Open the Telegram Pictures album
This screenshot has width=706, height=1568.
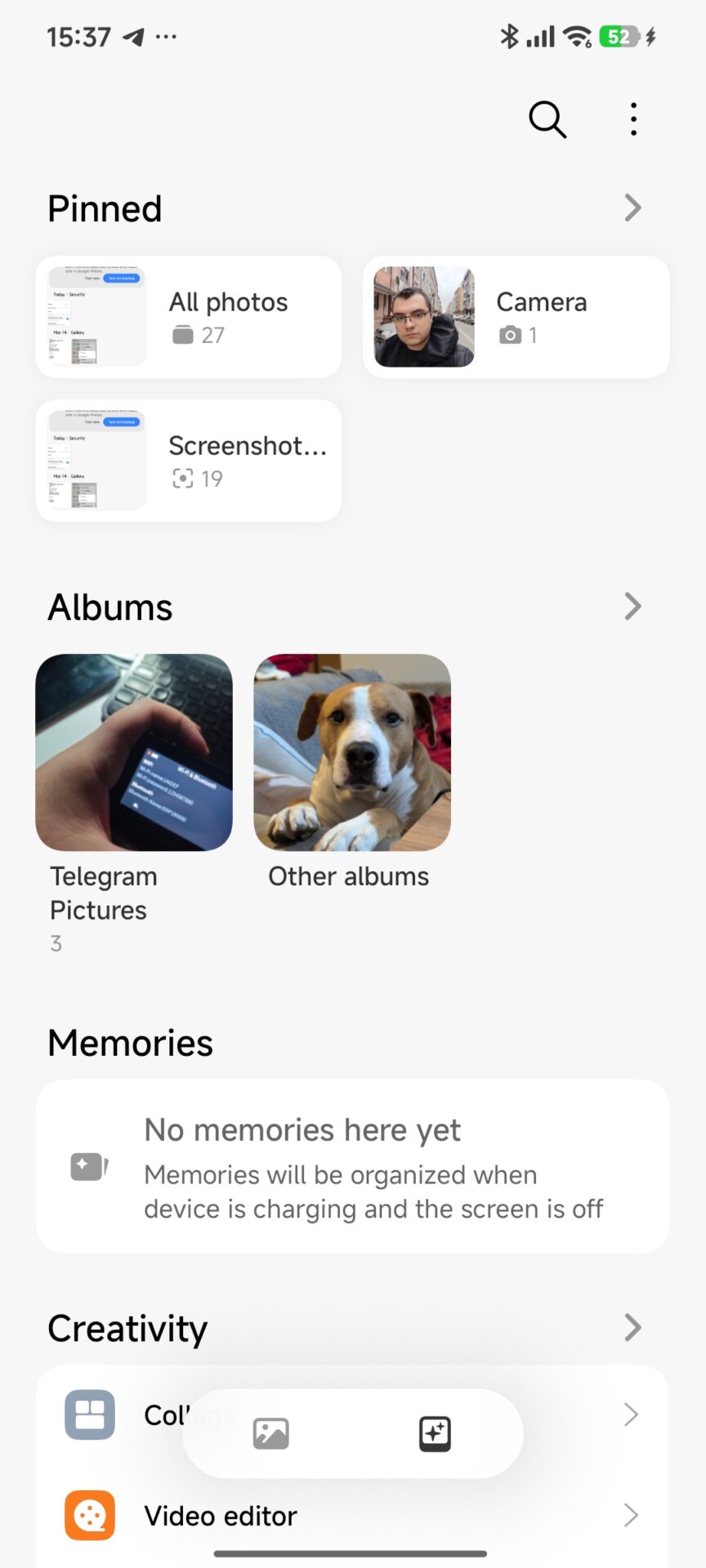coord(134,752)
